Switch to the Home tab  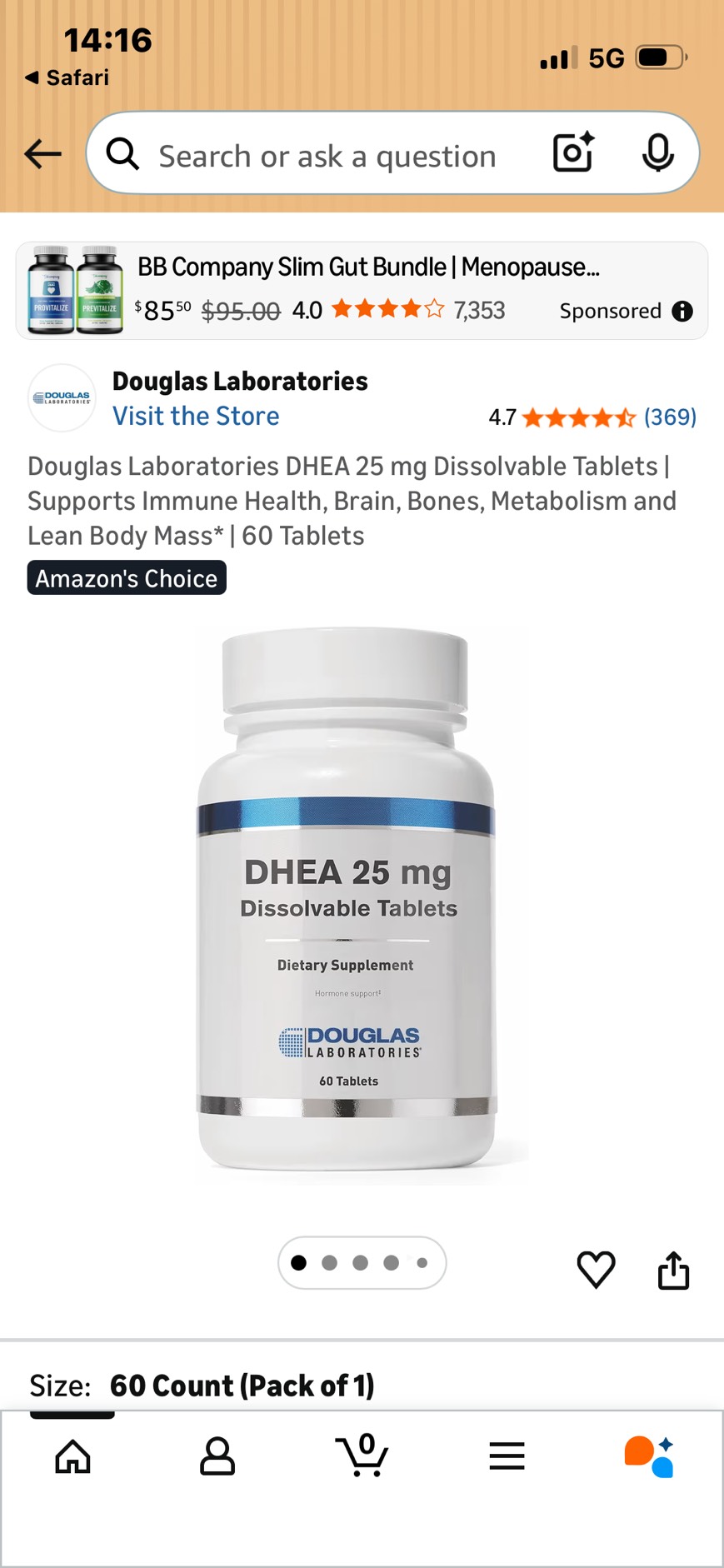click(72, 1456)
